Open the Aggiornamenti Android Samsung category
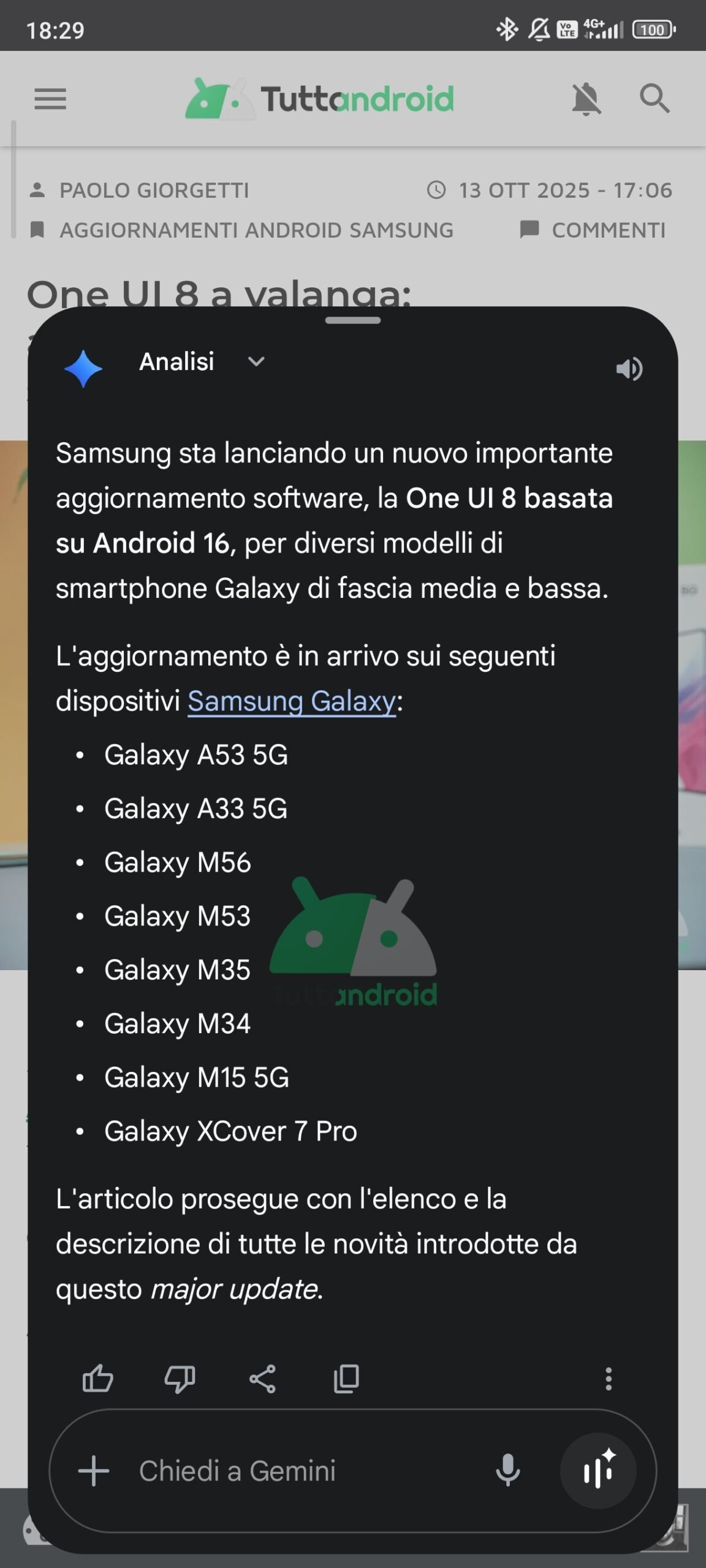Viewport: 706px width, 1568px height. [x=256, y=230]
